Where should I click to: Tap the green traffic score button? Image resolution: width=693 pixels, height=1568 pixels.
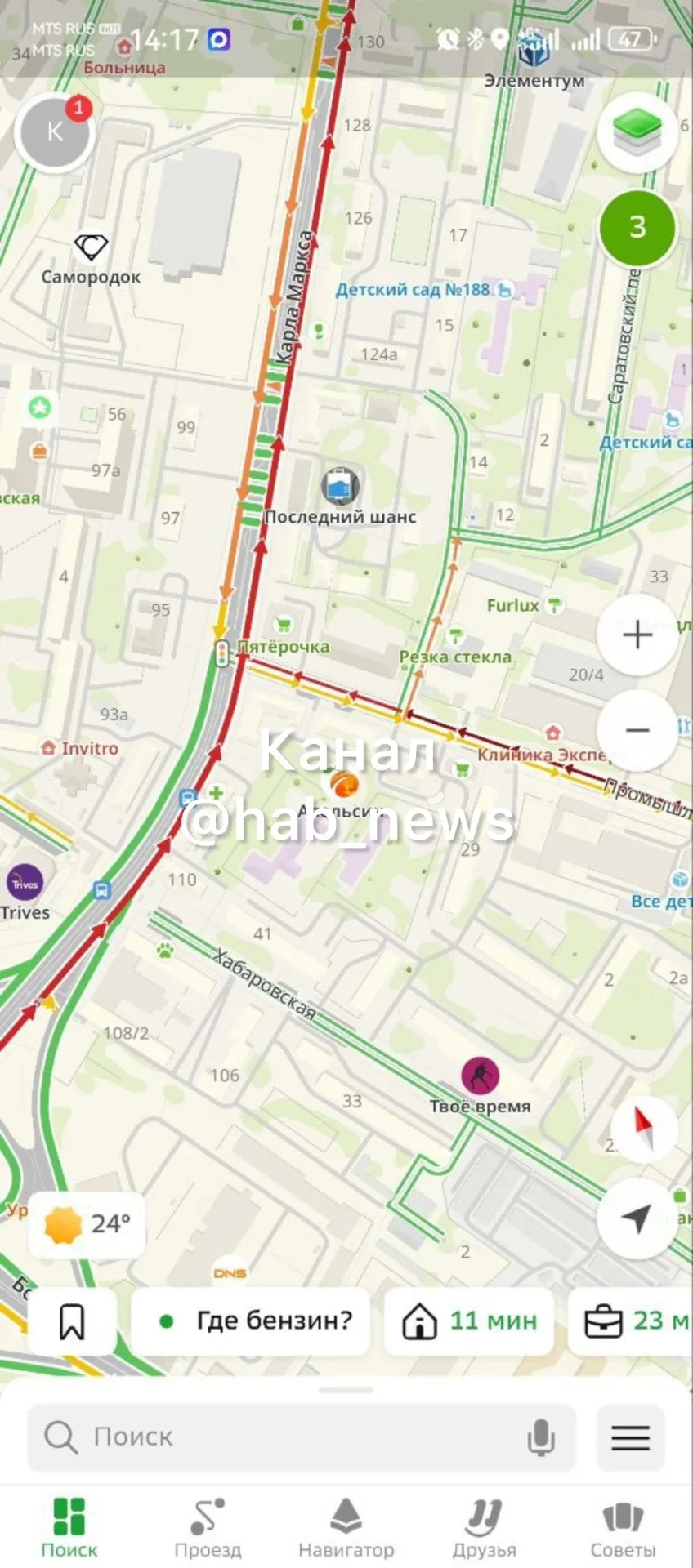(x=637, y=228)
